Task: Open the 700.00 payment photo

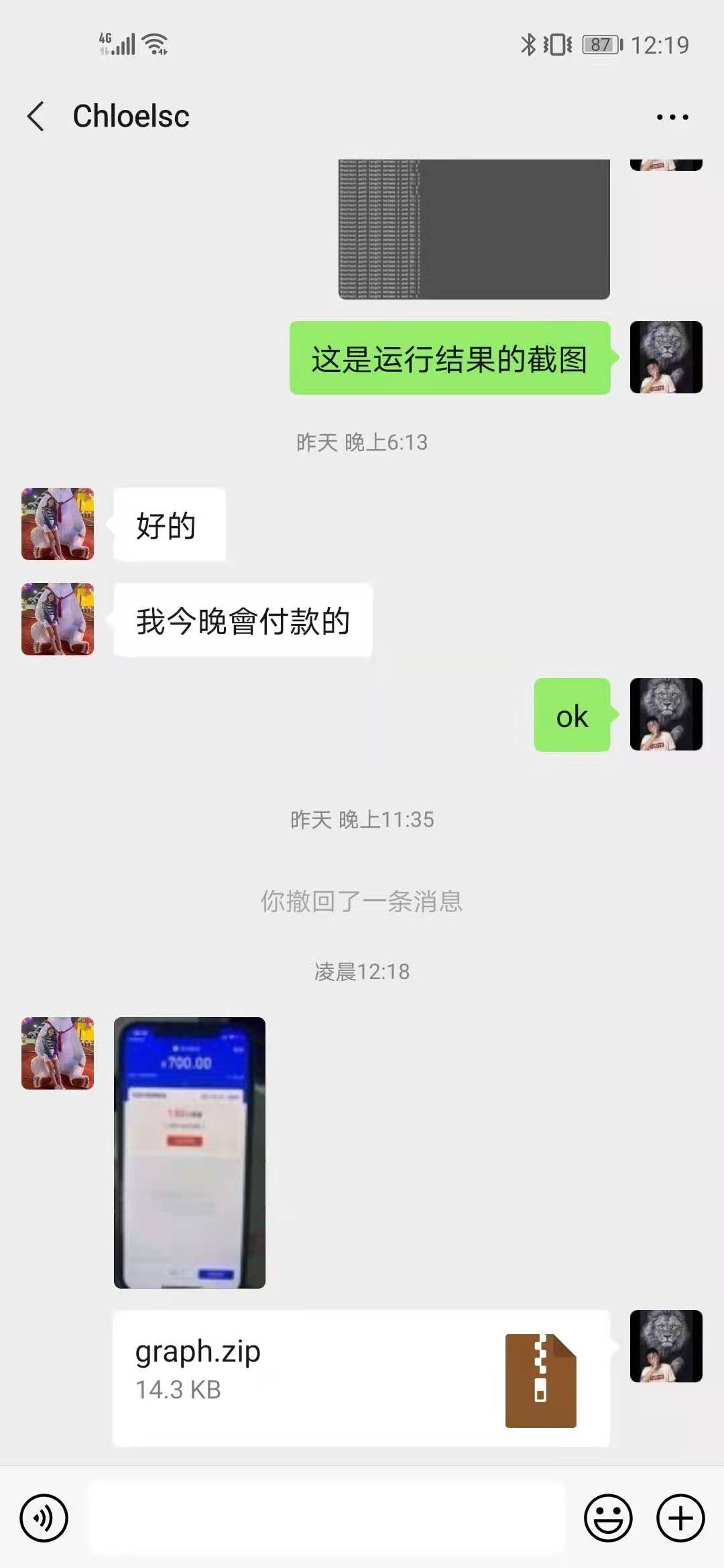Action: [190, 1152]
